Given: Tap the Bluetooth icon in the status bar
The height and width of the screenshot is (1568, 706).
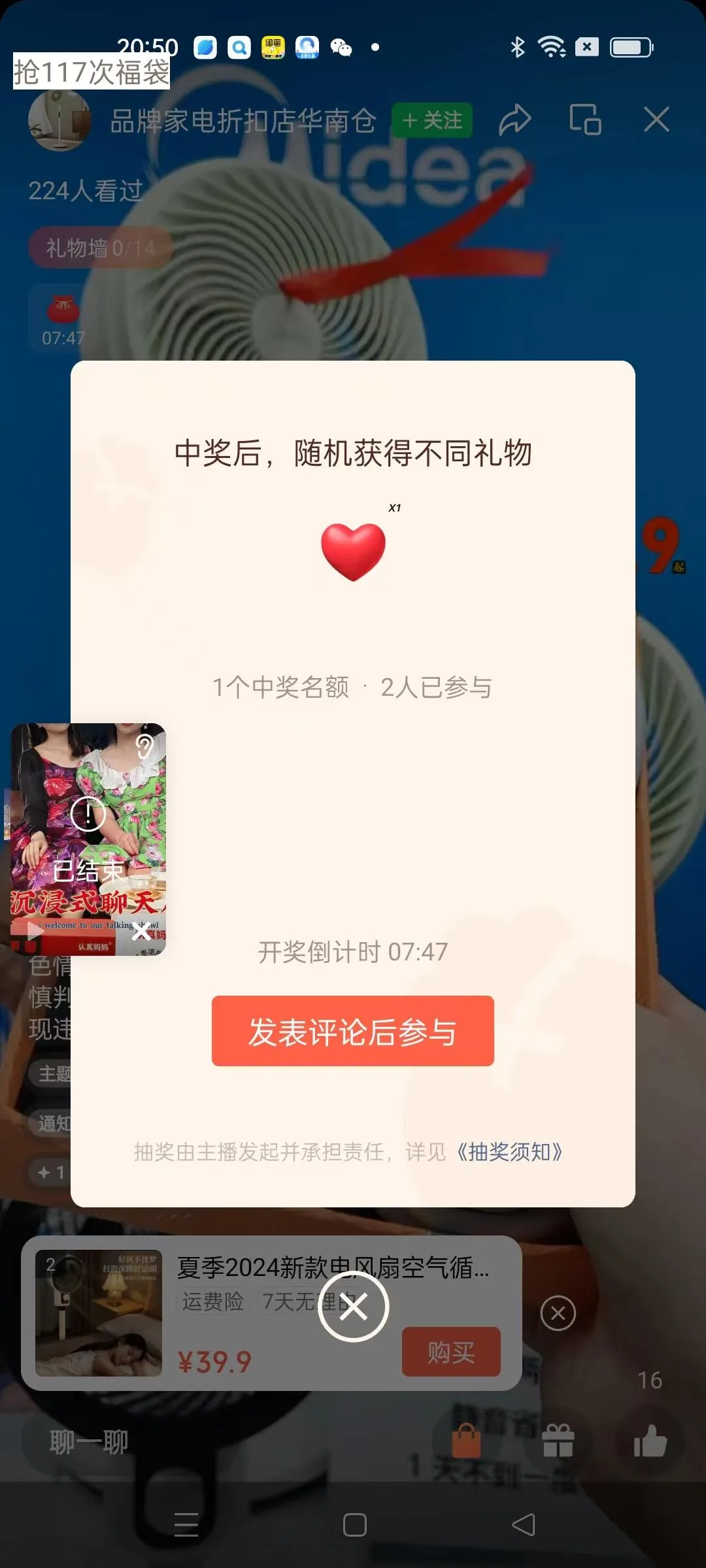Looking at the screenshot, I should tap(518, 46).
